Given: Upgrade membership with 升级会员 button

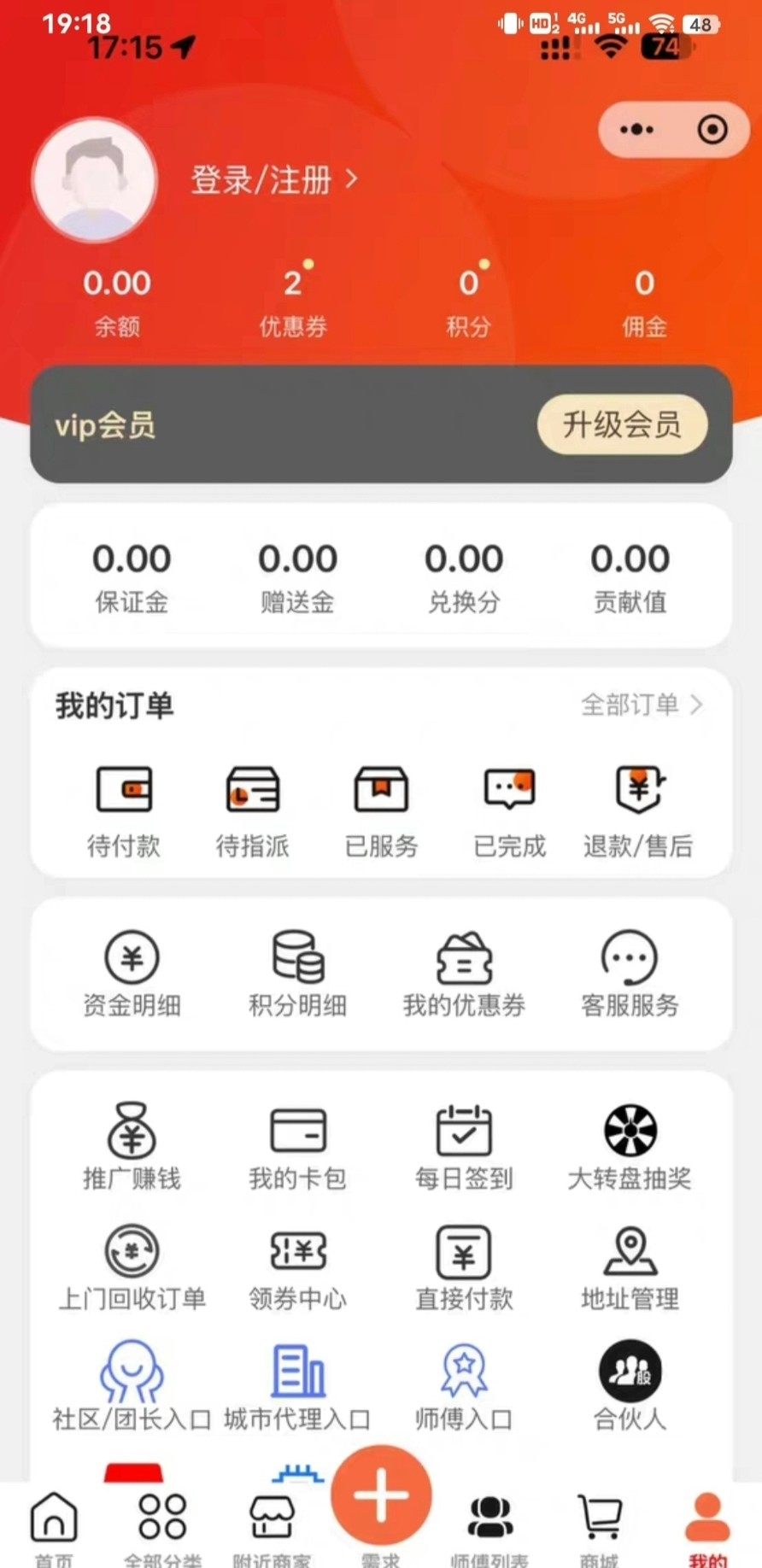Looking at the screenshot, I should (x=622, y=424).
